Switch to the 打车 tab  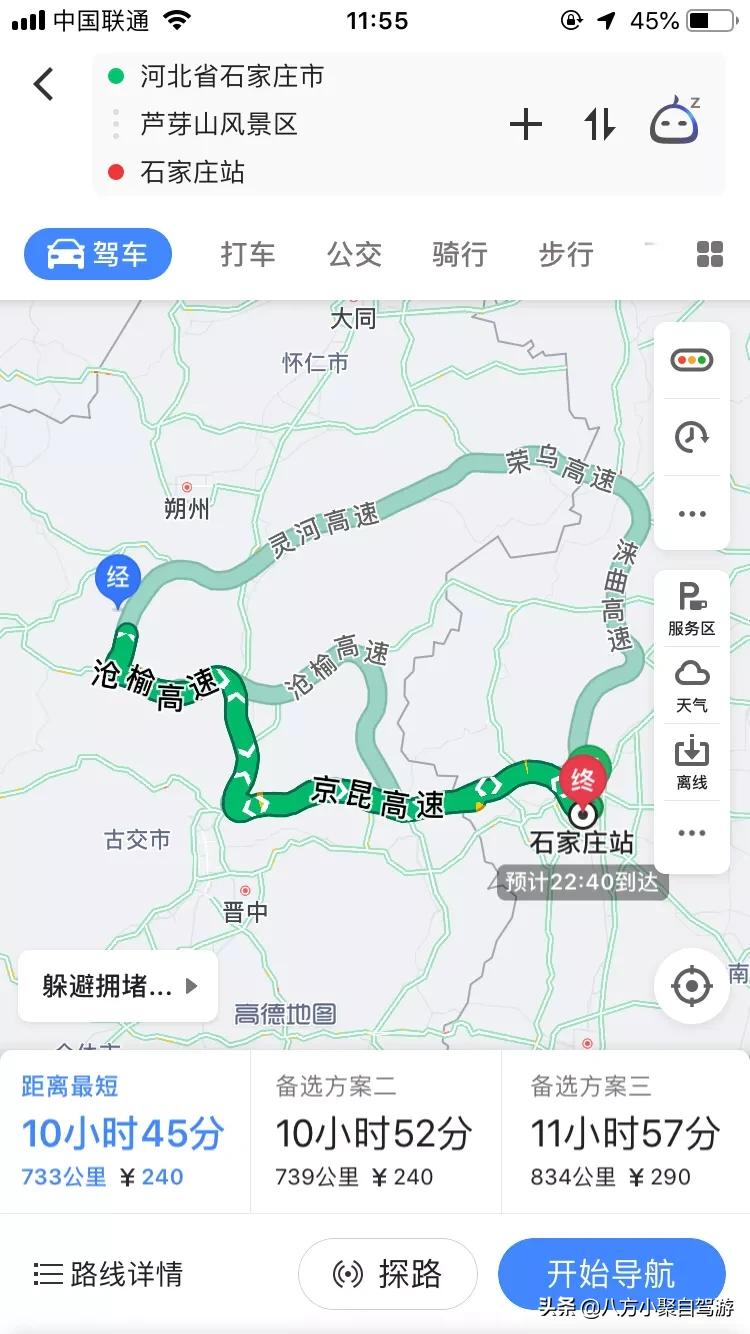(x=247, y=254)
